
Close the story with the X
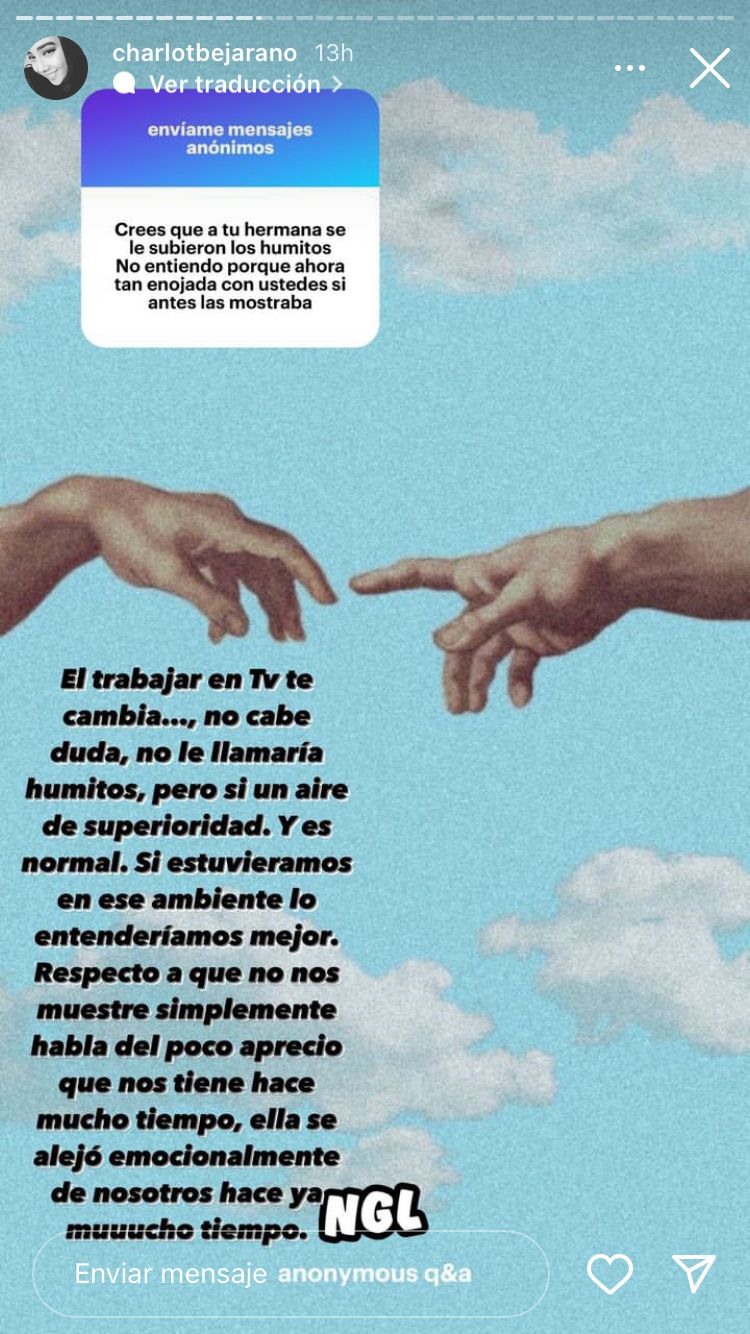710,68
